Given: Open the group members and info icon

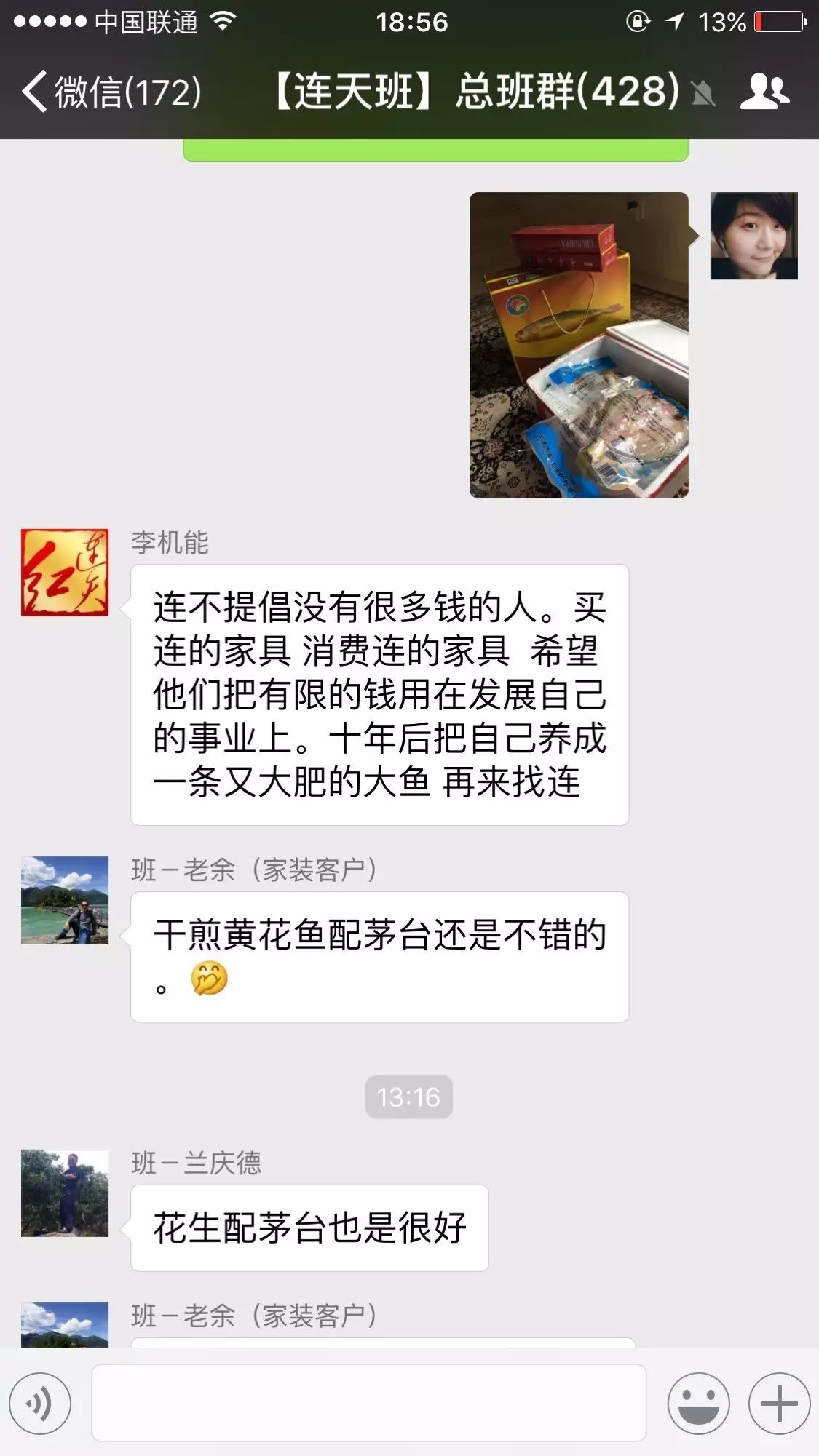Looking at the screenshot, I should (764, 92).
